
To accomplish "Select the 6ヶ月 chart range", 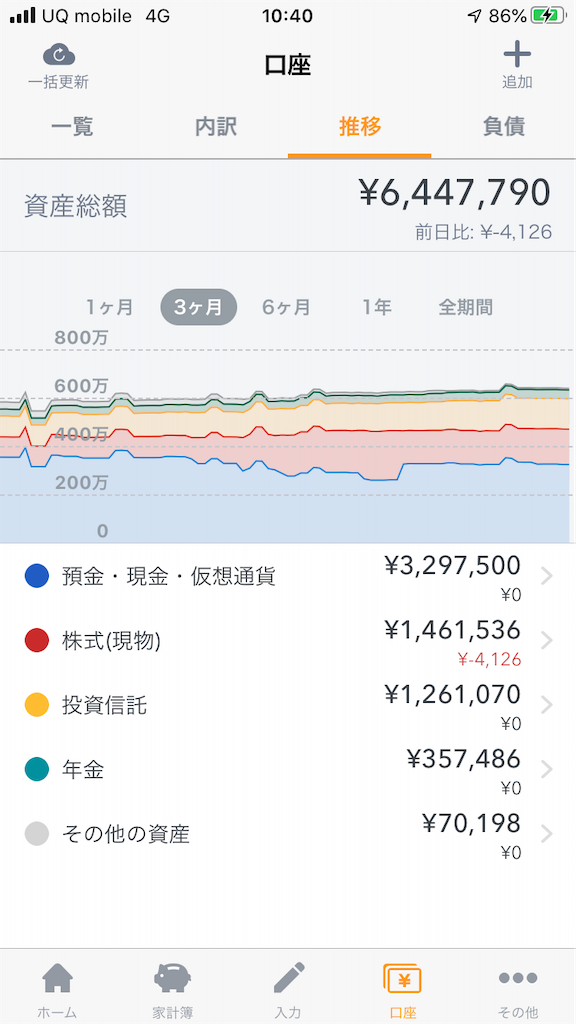I will (x=286, y=307).
